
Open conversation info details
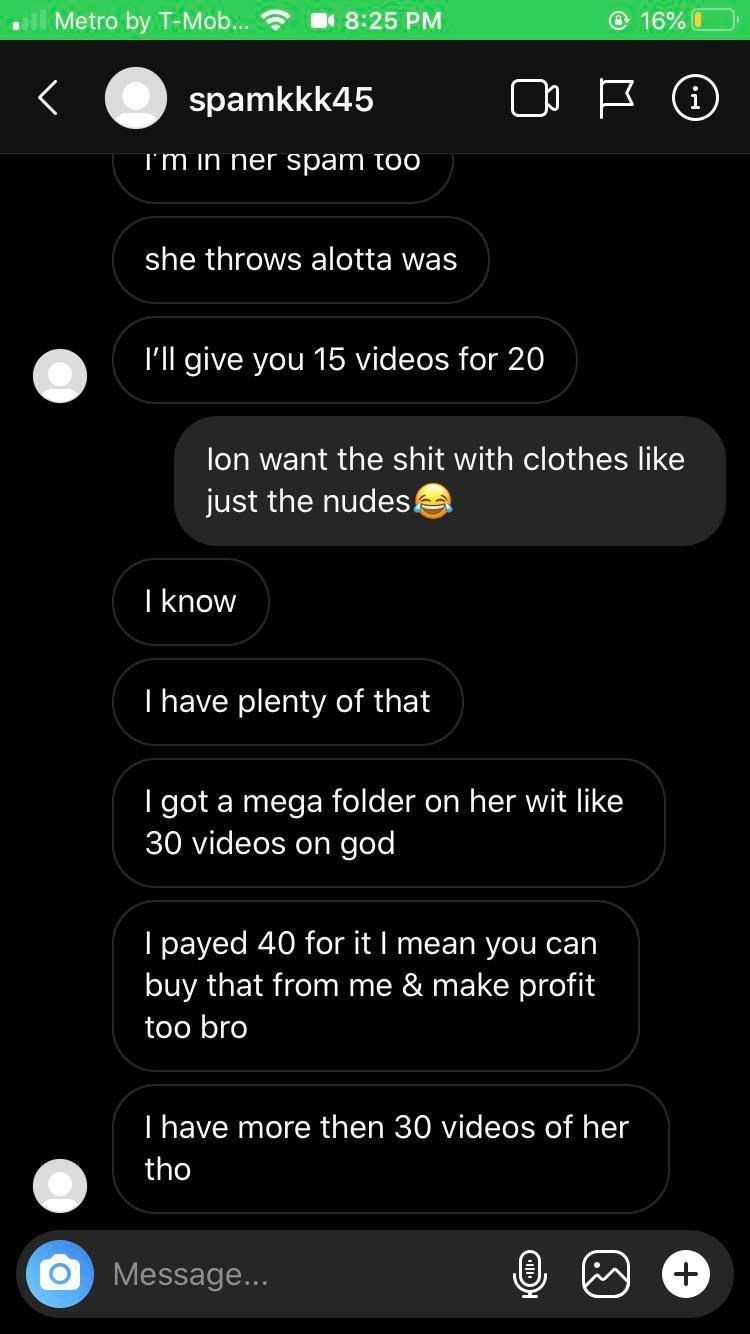695,98
